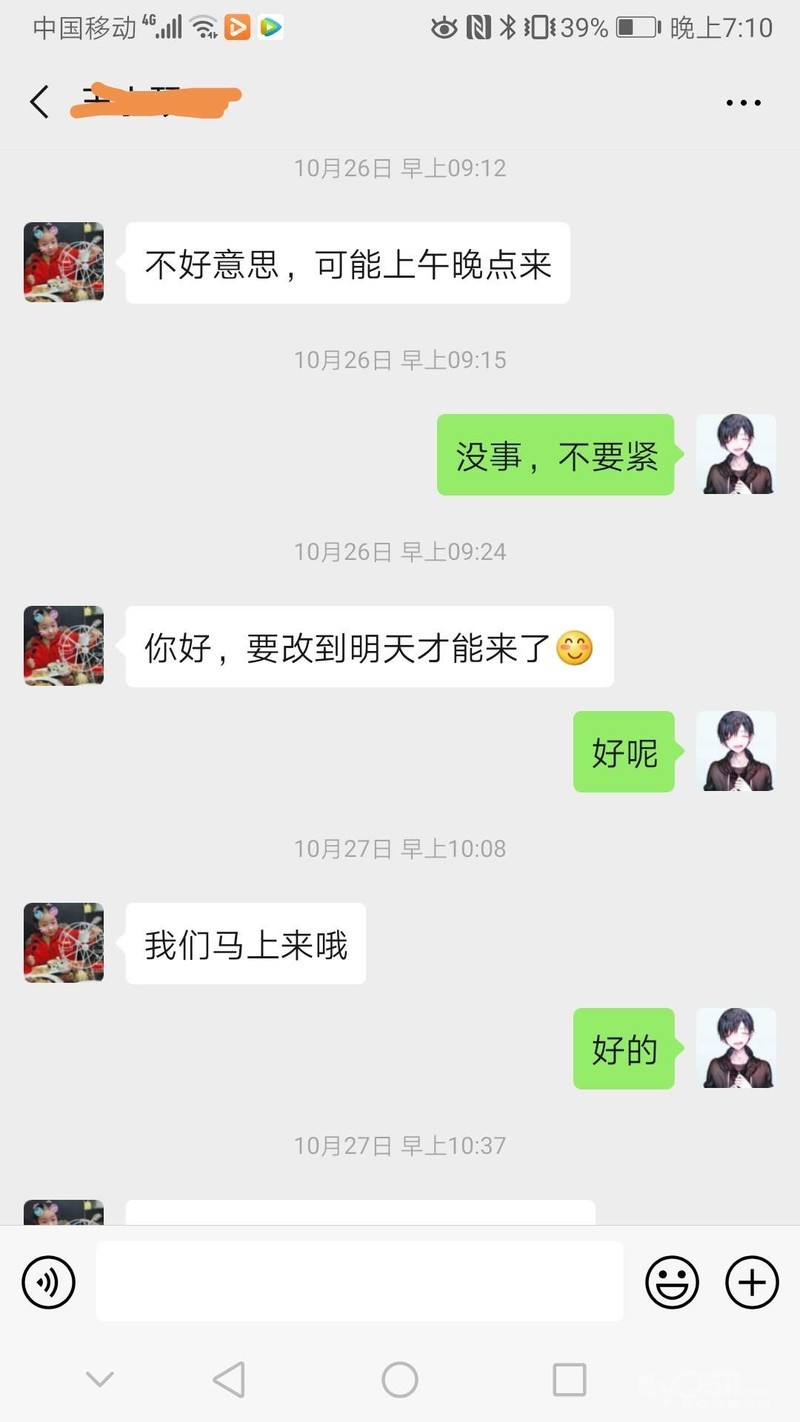Go back to the chat list
This screenshot has height=1422, width=800.
[x=40, y=102]
